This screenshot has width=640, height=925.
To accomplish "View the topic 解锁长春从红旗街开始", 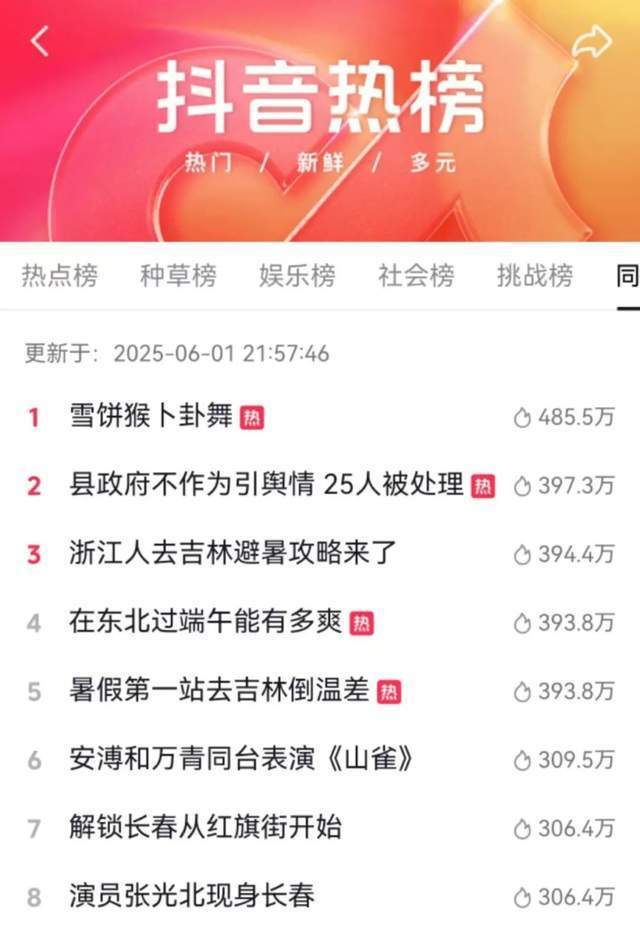I will [x=205, y=827].
